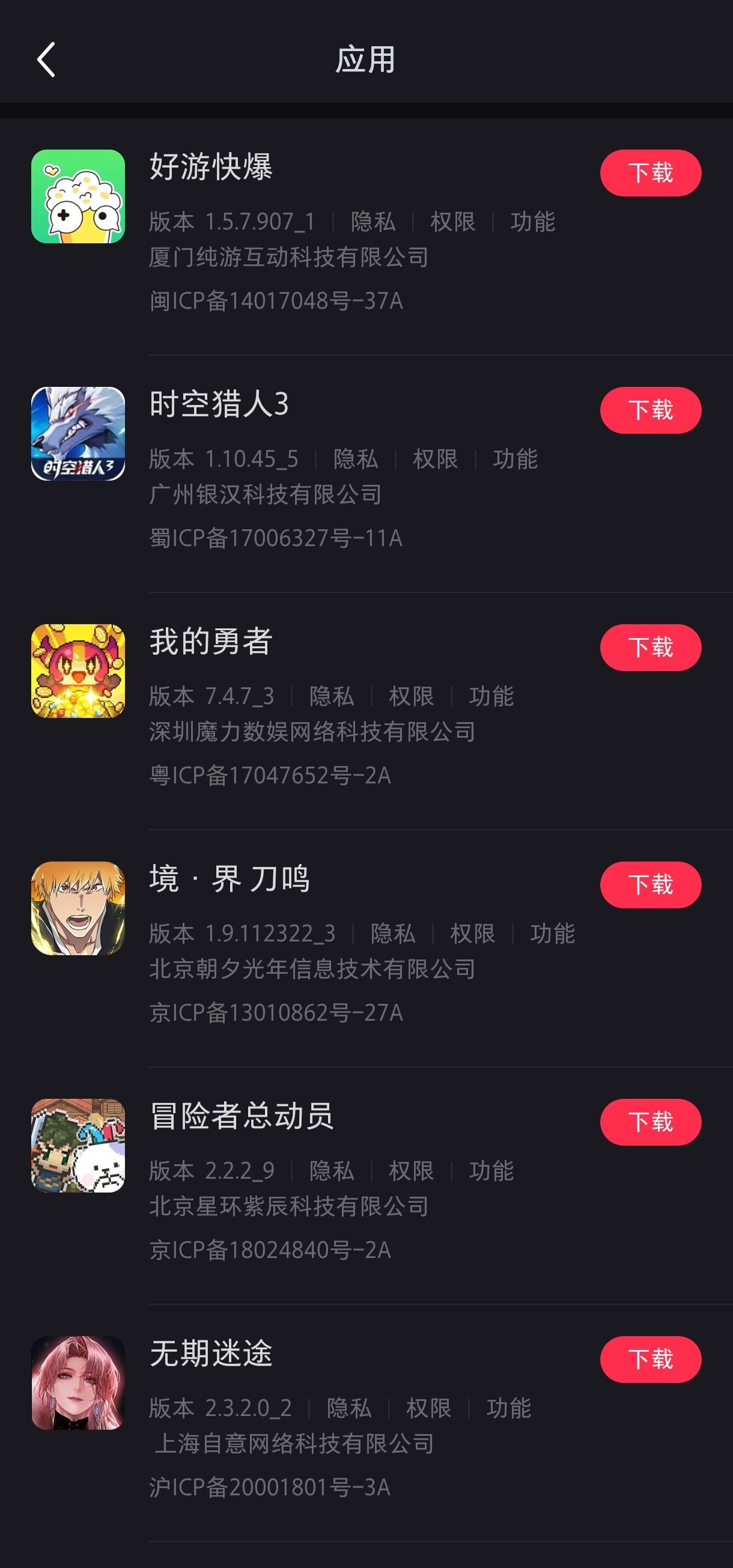This screenshot has width=733, height=1568.
Task: Open 隐私 link for 时空猎人3
Action: (356, 459)
